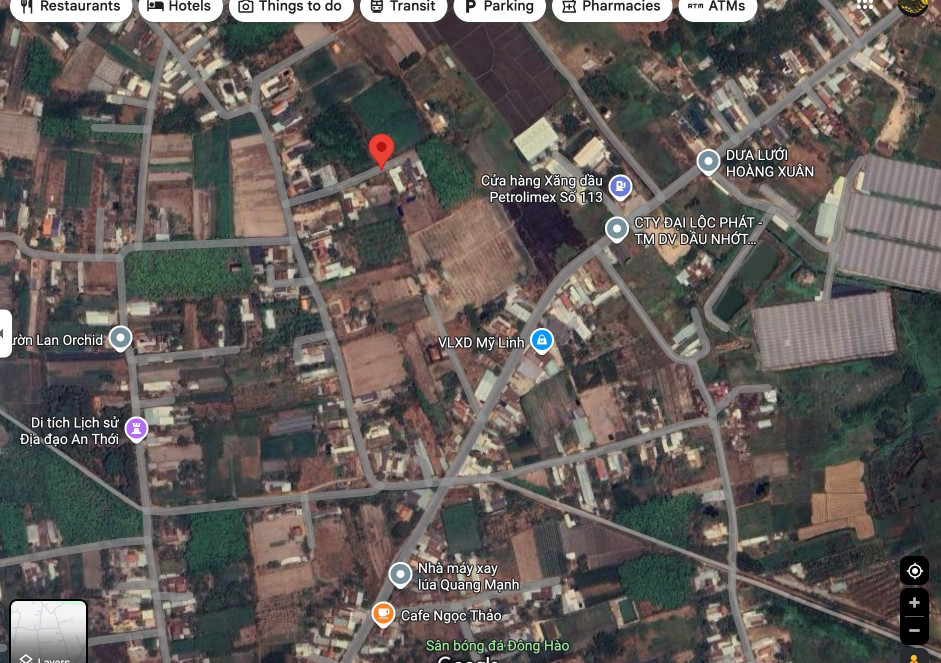Open Petrolimex Số 113 gas station marker
This screenshot has height=663, width=941.
click(x=621, y=185)
